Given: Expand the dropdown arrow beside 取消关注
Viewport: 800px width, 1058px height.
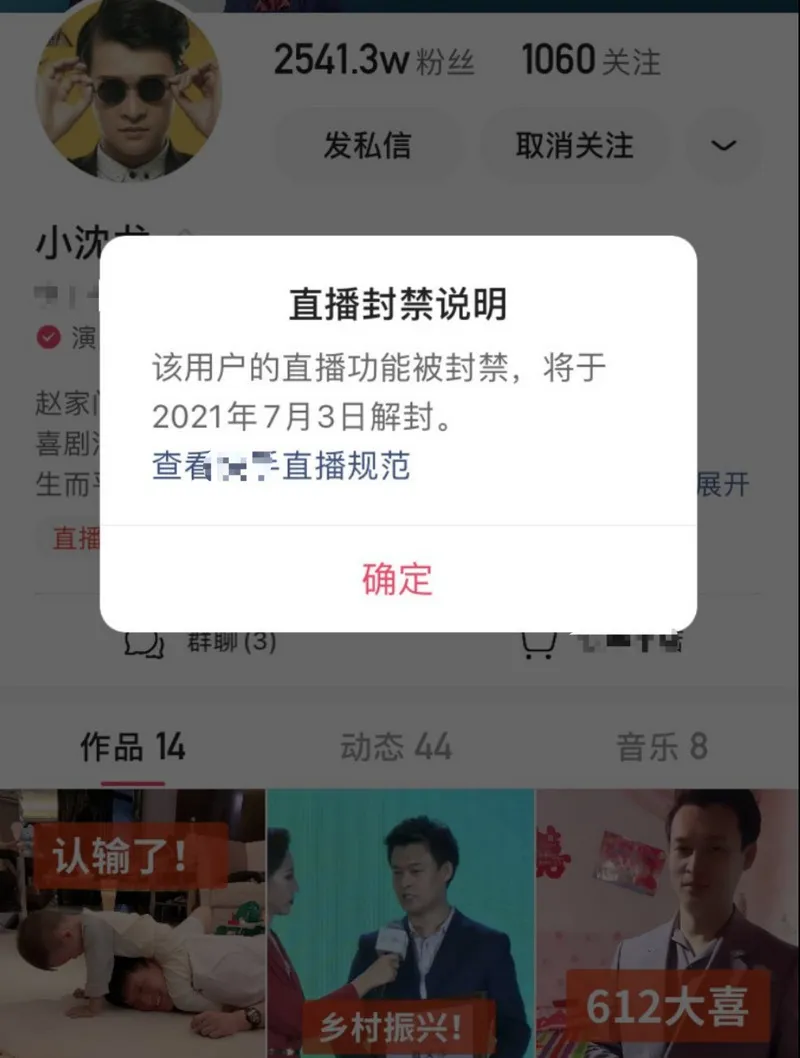Looking at the screenshot, I should coord(724,145).
